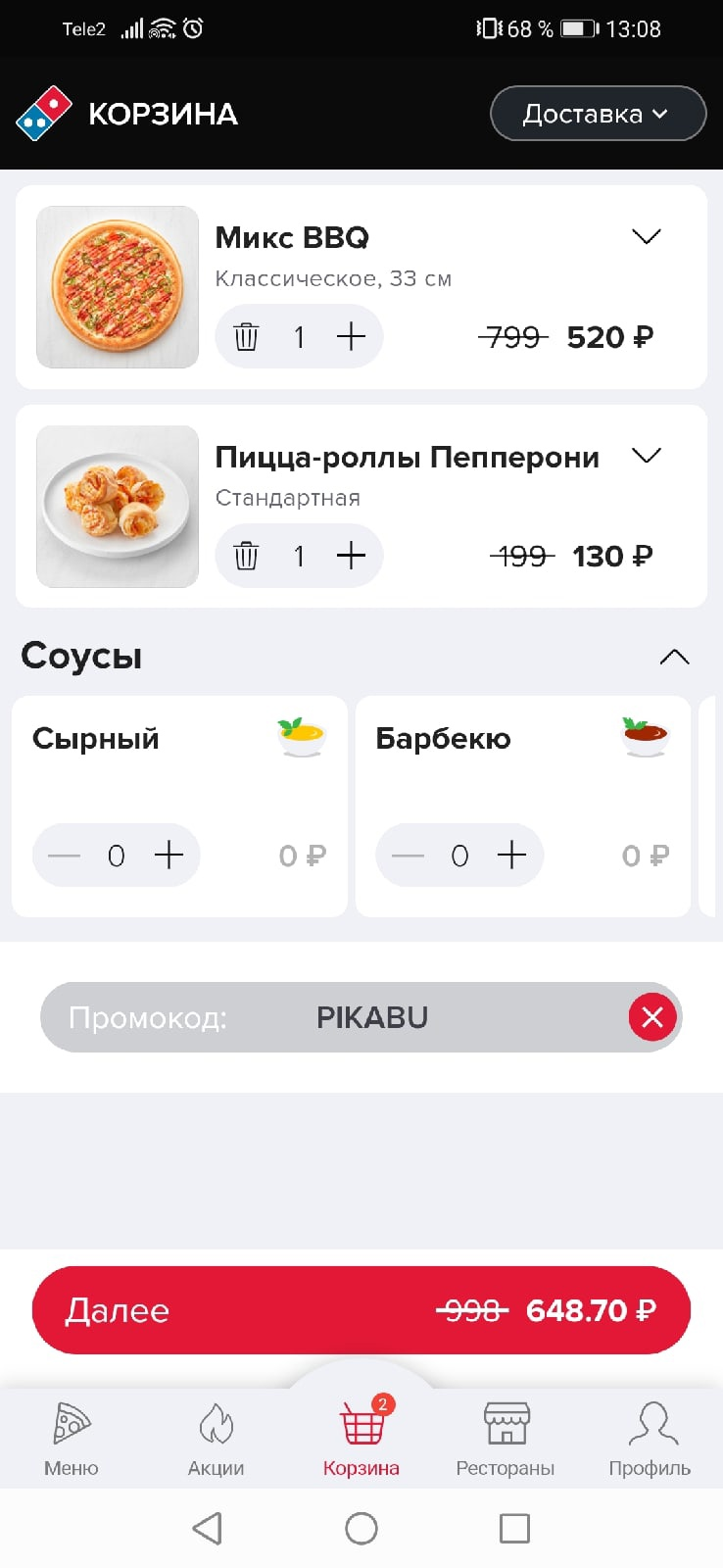
Task: Add one more Пицца-роллы Пепперони
Action: 351,557
